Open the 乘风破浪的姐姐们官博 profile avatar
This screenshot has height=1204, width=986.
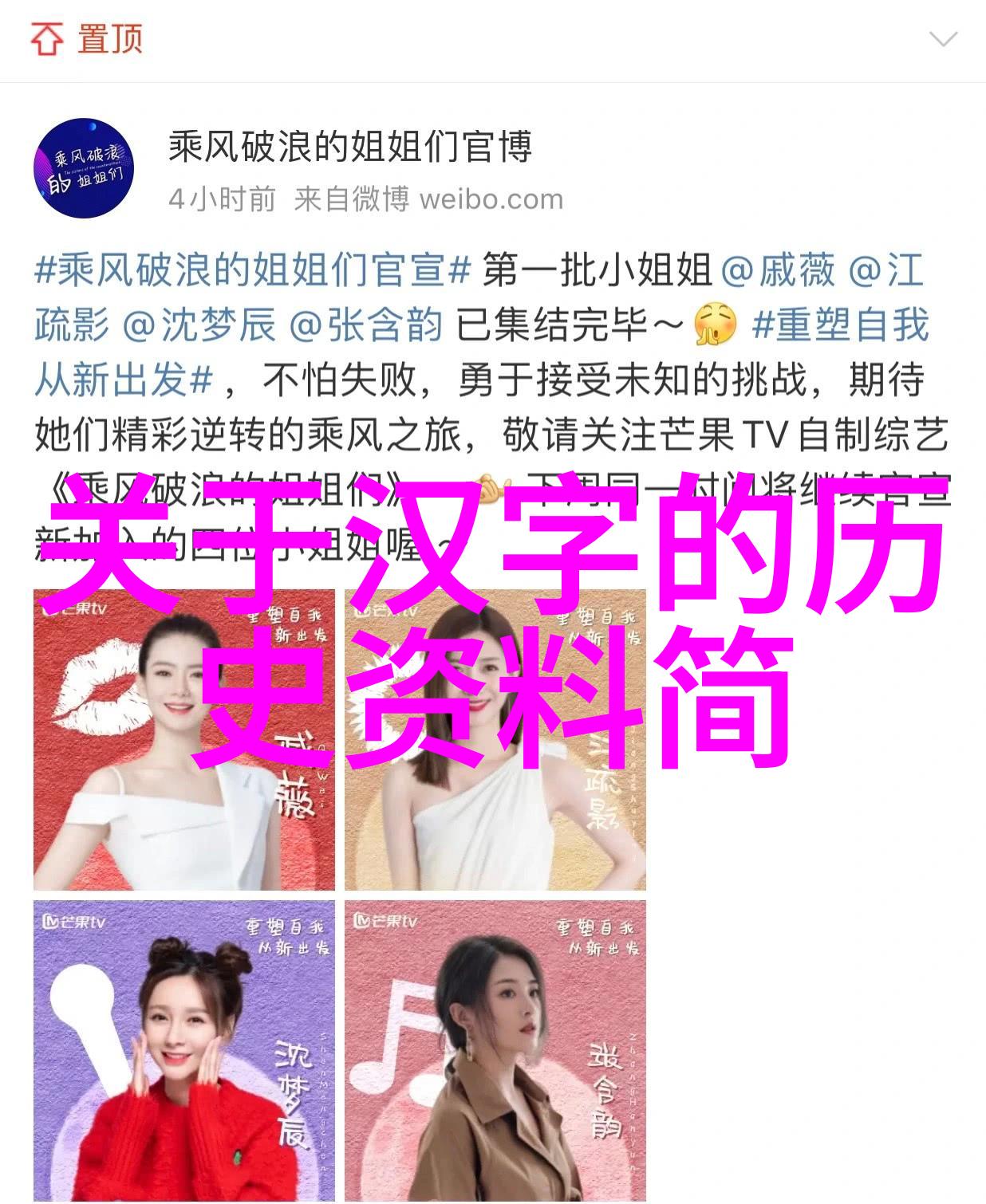click(x=83, y=168)
